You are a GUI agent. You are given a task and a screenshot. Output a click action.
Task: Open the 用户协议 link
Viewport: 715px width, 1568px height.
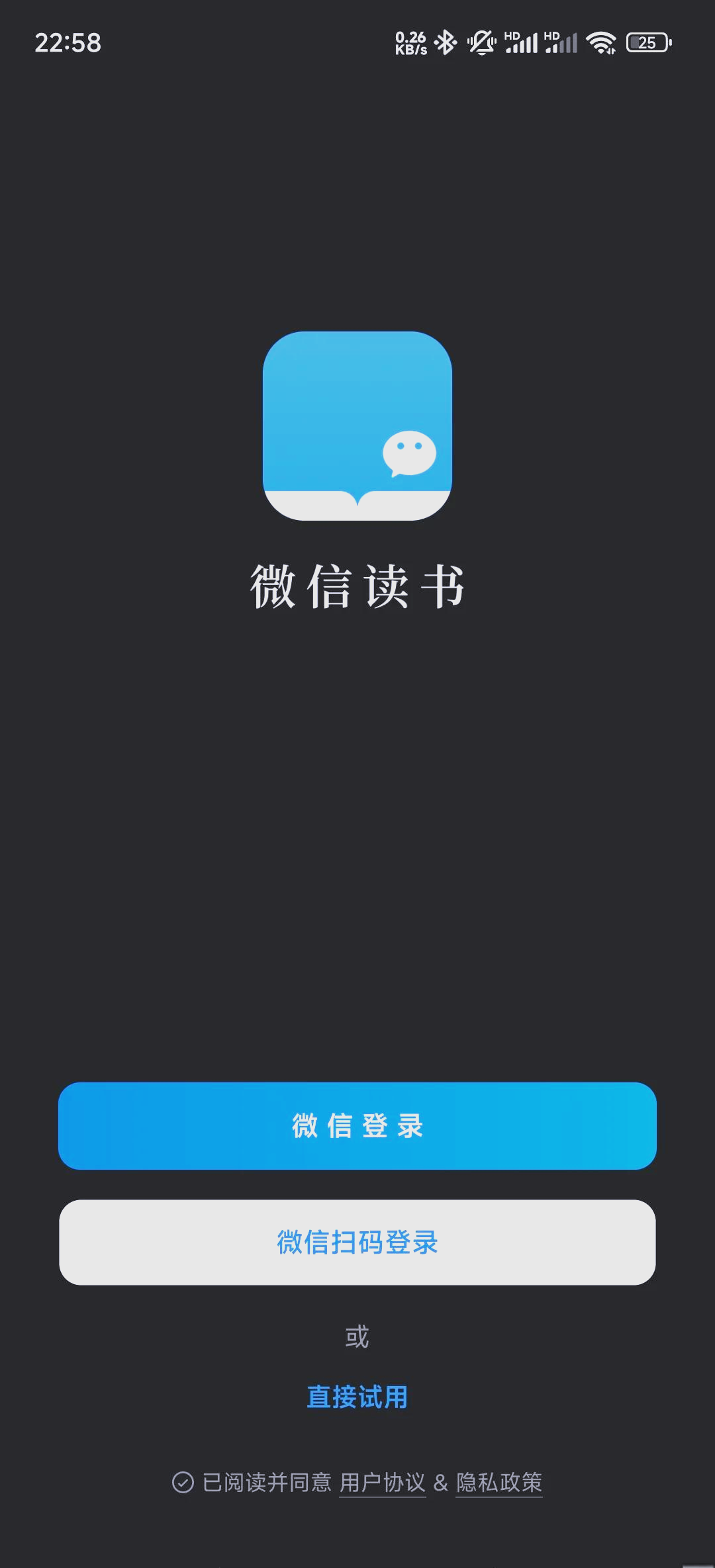383,1482
